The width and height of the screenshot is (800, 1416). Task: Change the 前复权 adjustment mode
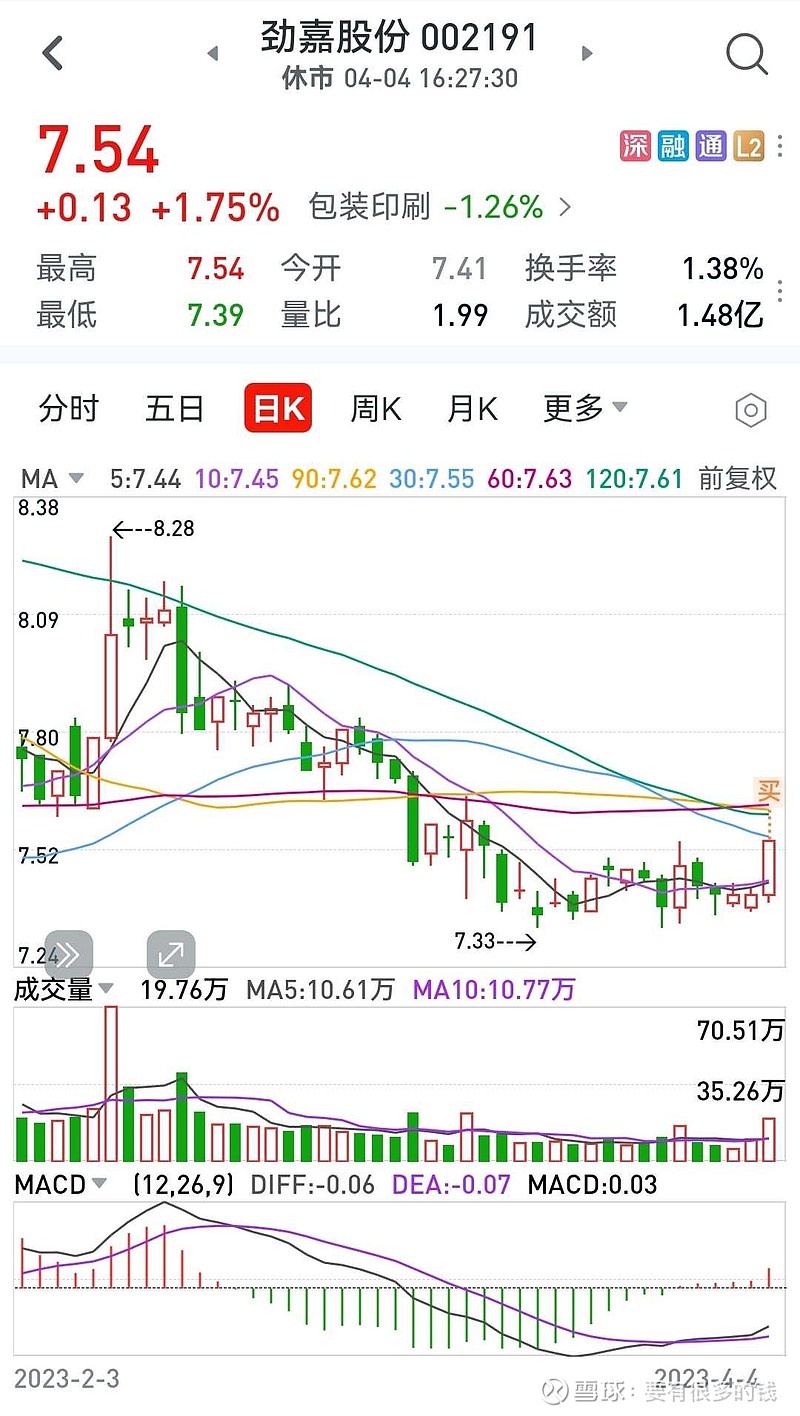[x=737, y=479]
